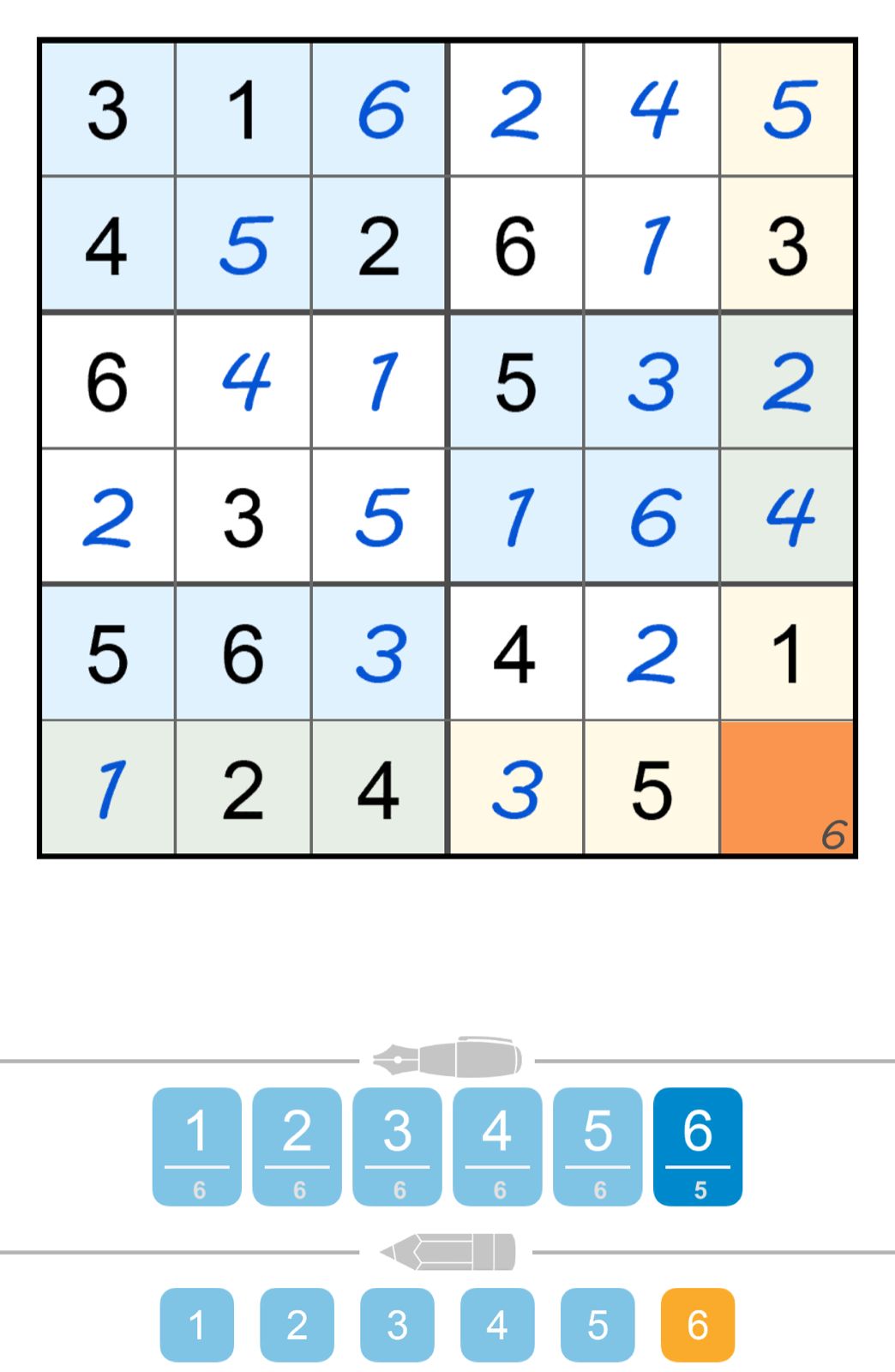Toggle pencil note 6

click(697, 1325)
